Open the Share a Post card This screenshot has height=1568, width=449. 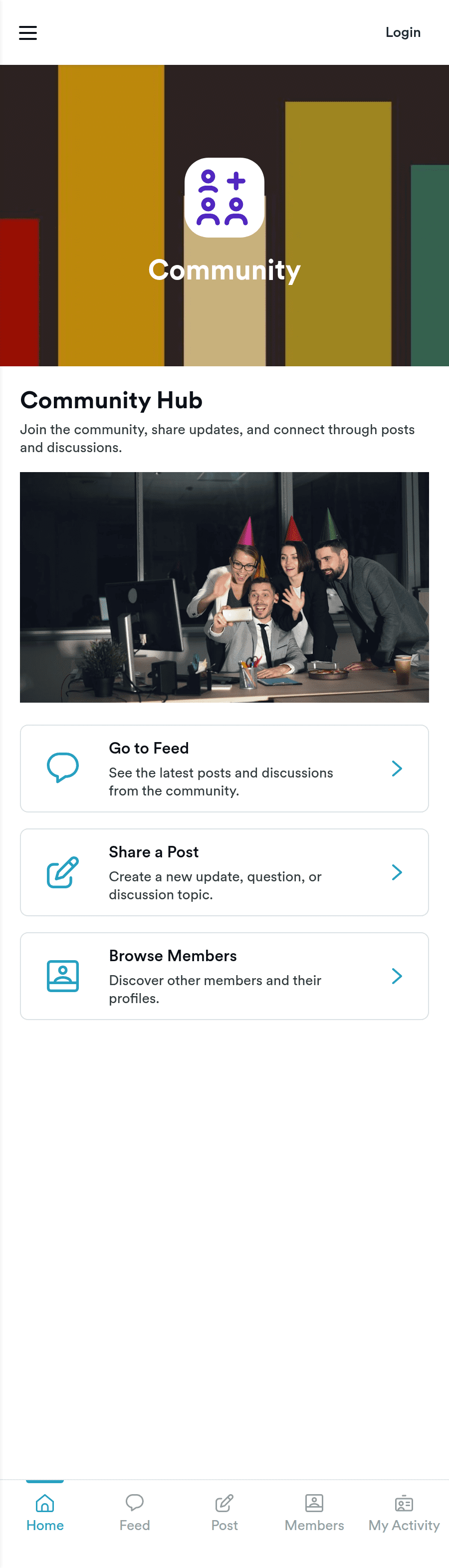(x=224, y=872)
